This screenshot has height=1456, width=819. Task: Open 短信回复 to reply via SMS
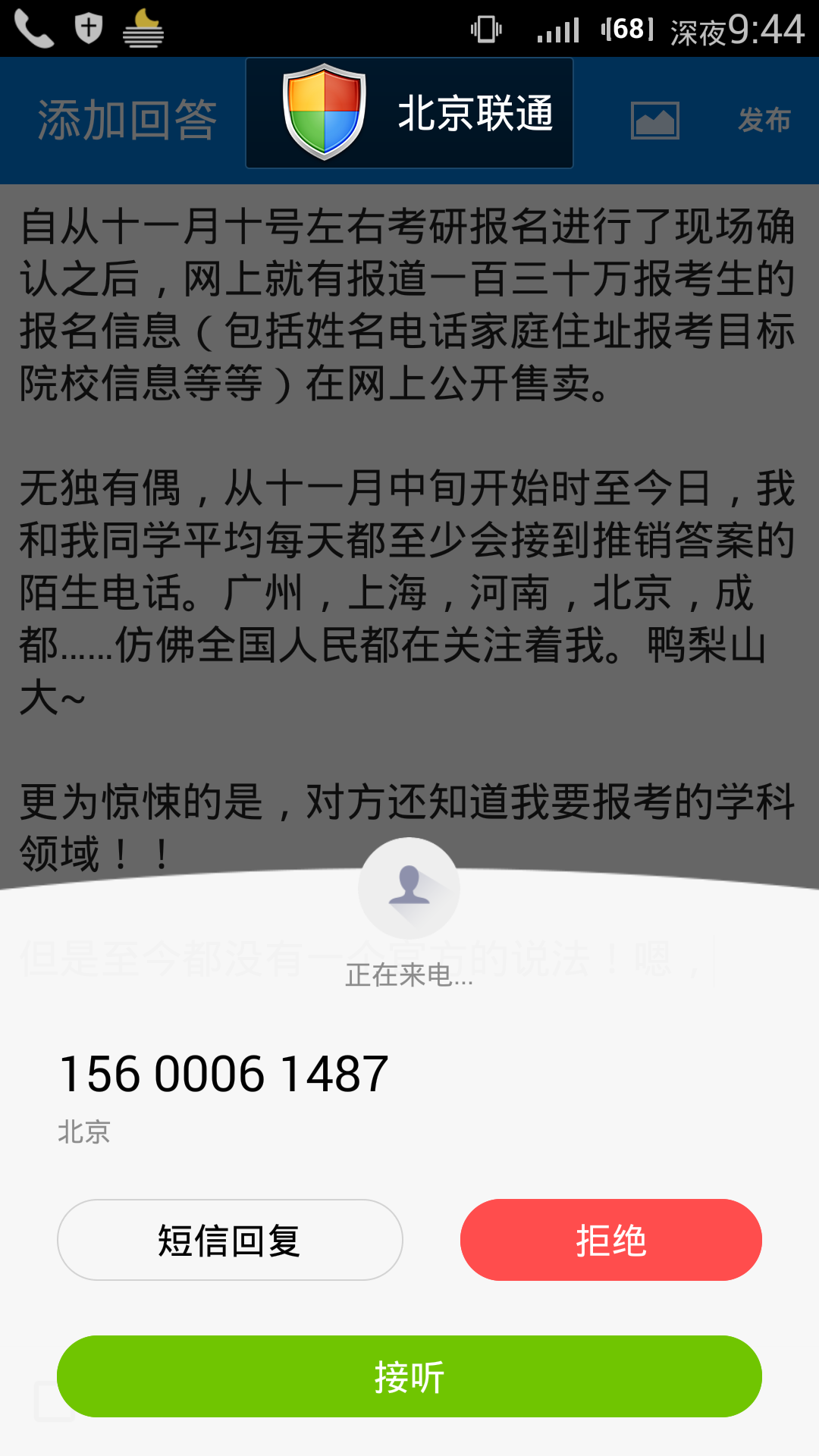[x=229, y=1239]
